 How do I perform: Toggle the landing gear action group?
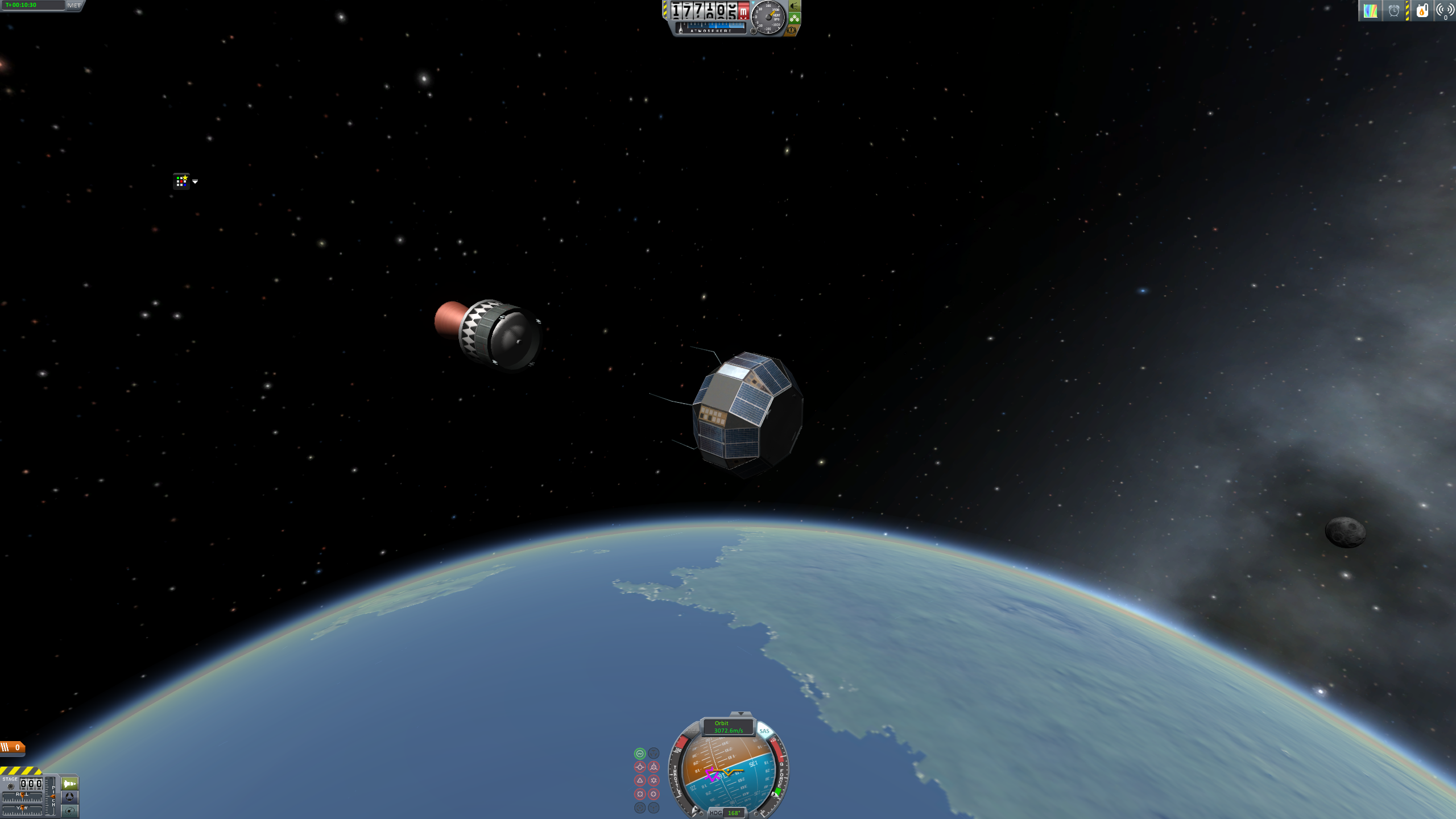click(x=795, y=18)
